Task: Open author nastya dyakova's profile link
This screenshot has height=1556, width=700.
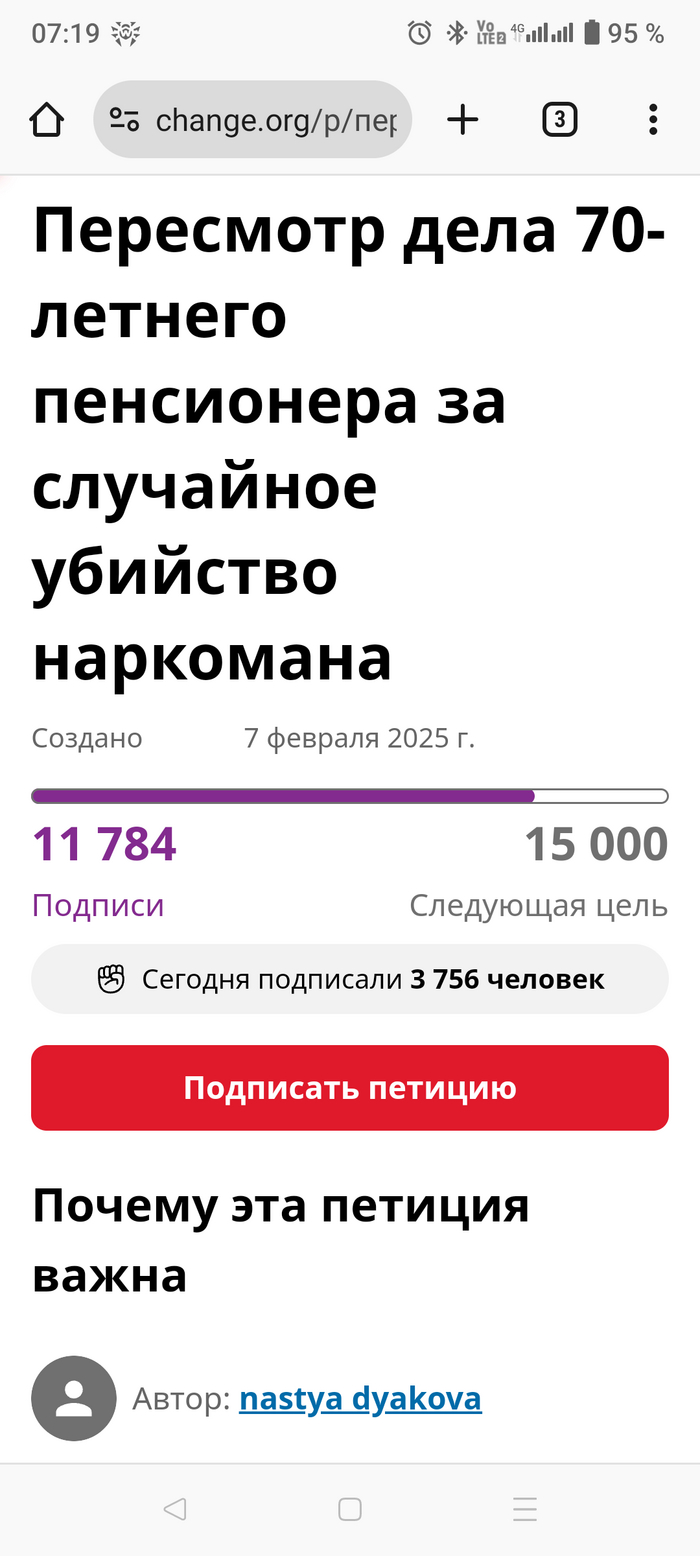Action: (360, 1398)
